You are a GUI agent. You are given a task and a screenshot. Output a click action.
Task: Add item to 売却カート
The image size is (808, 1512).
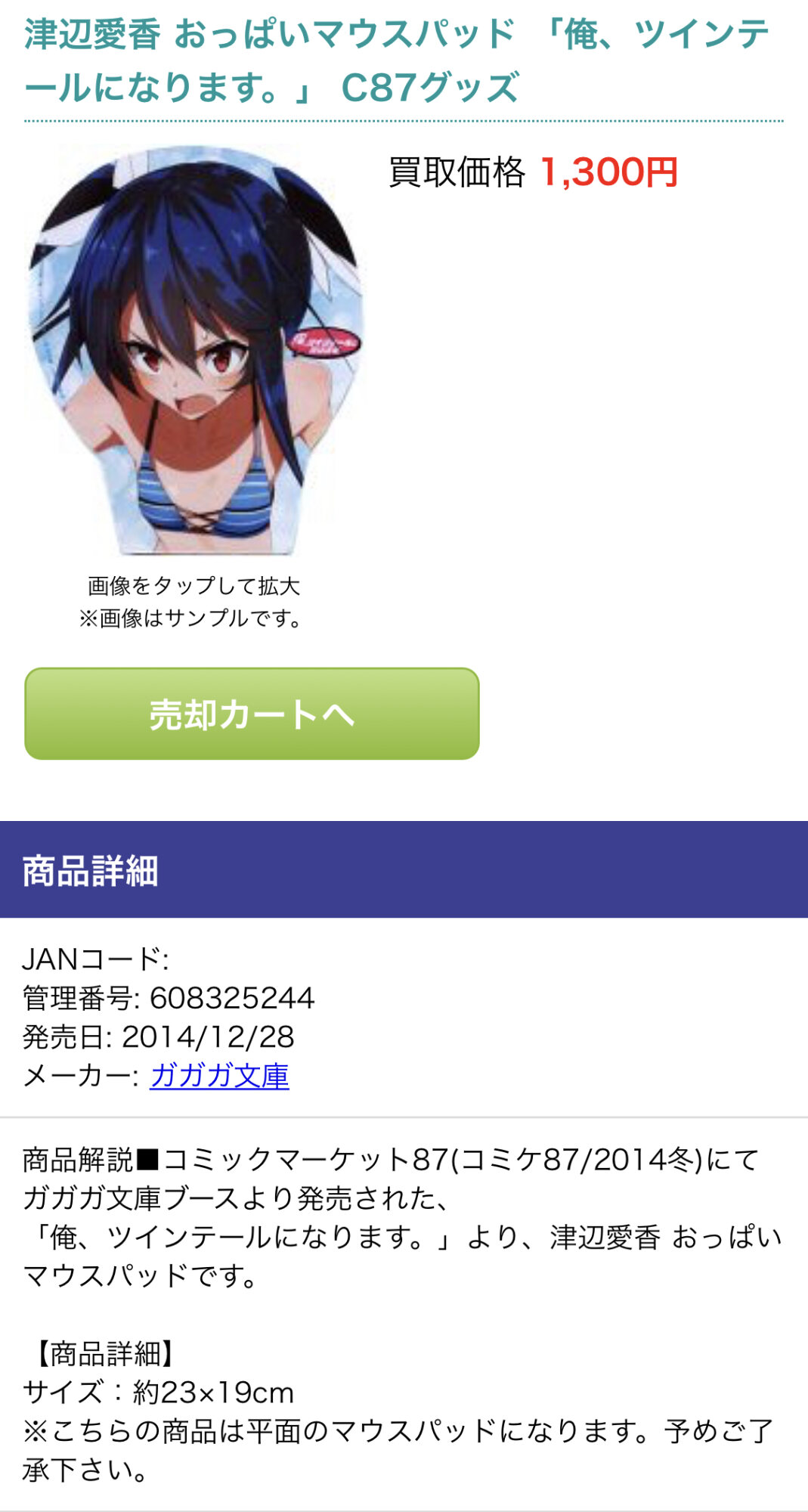click(x=252, y=714)
